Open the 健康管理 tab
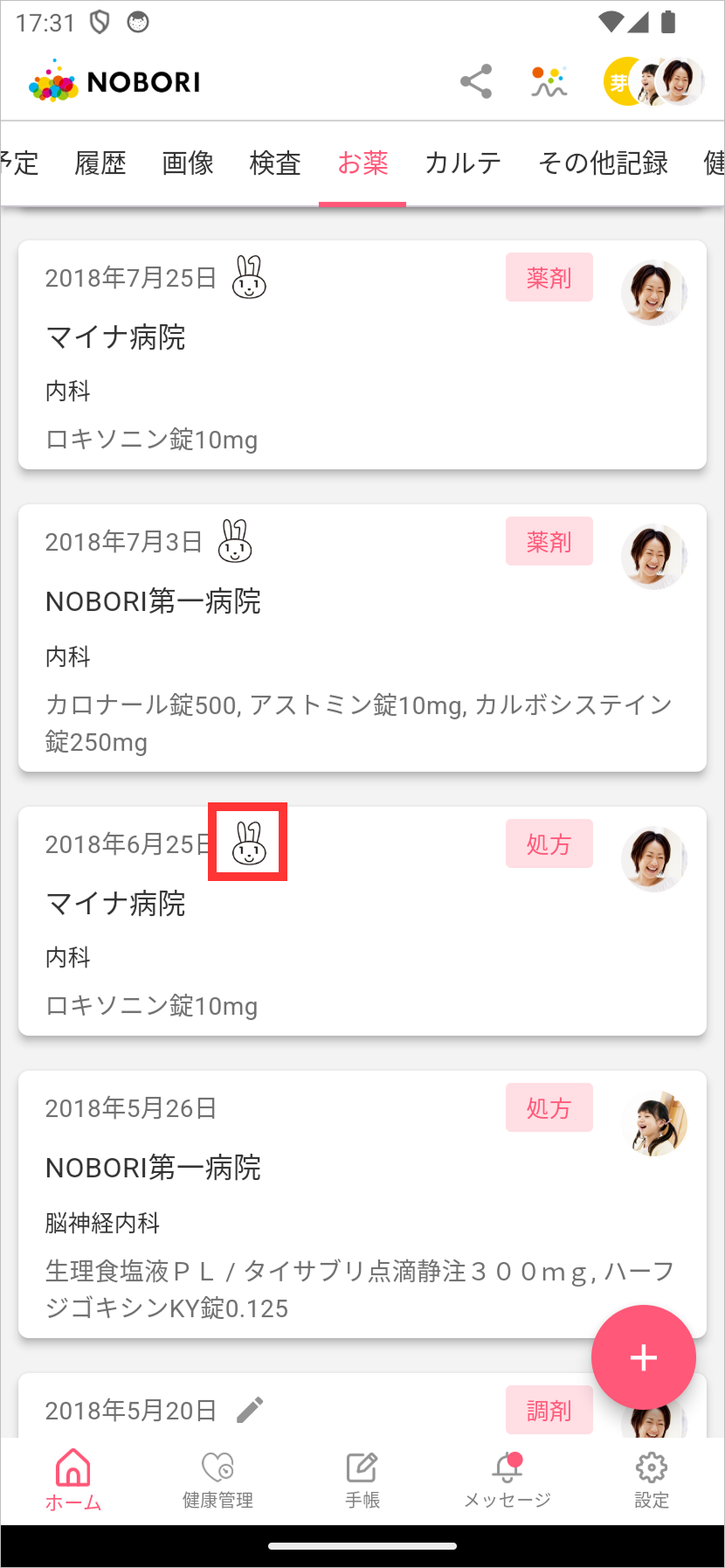This screenshot has height=1568, width=725. pyautogui.click(x=217, y=1479)
